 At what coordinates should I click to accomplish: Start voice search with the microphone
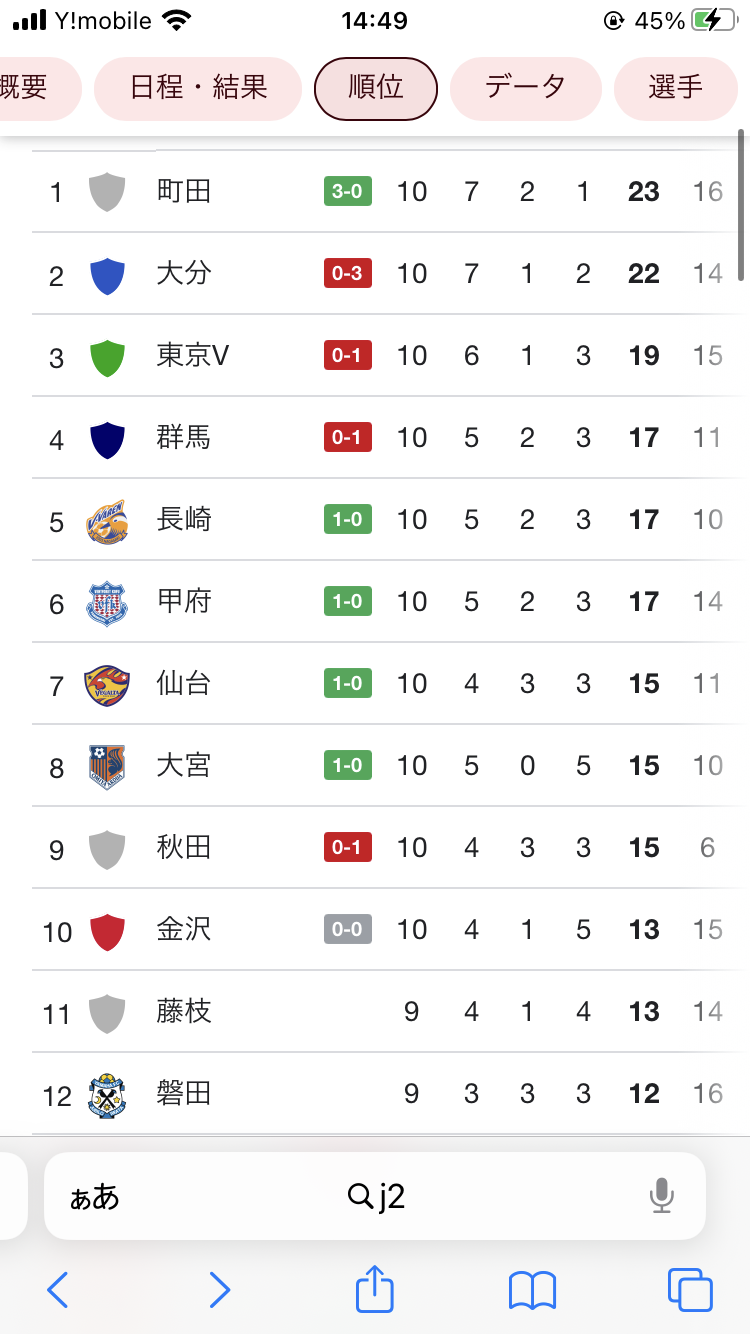pyautogui.click(x=661, y=1196)
